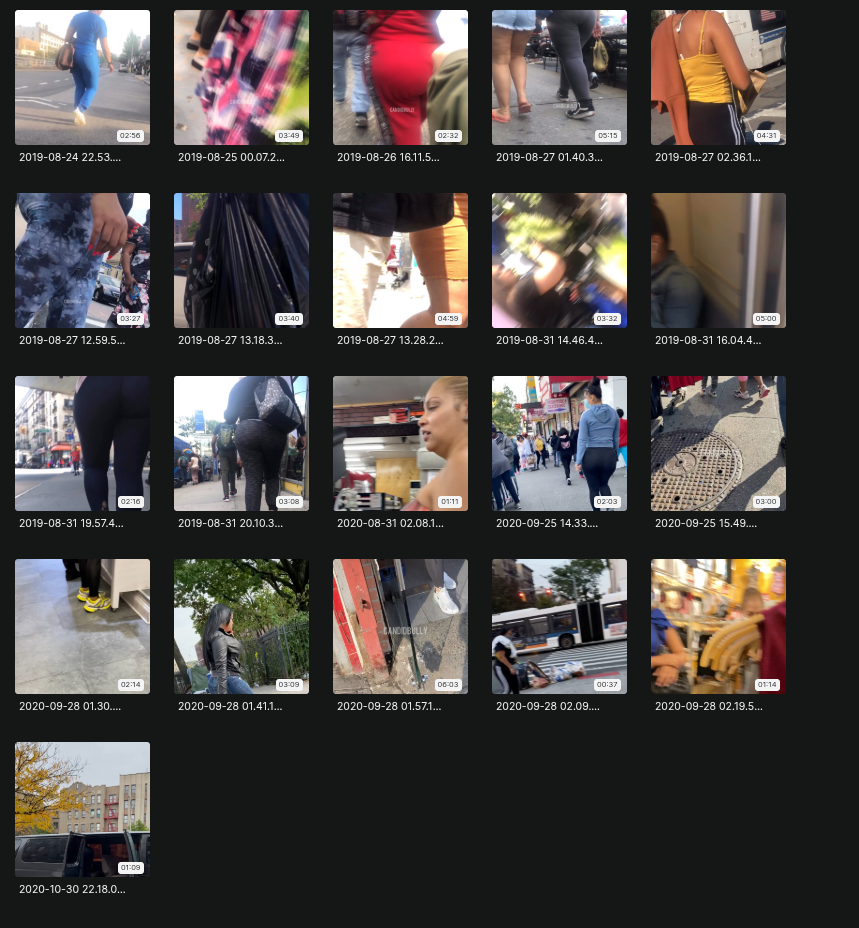
Task: View video 2020-09-28 01.30
Action: click(x=82, y=626)
